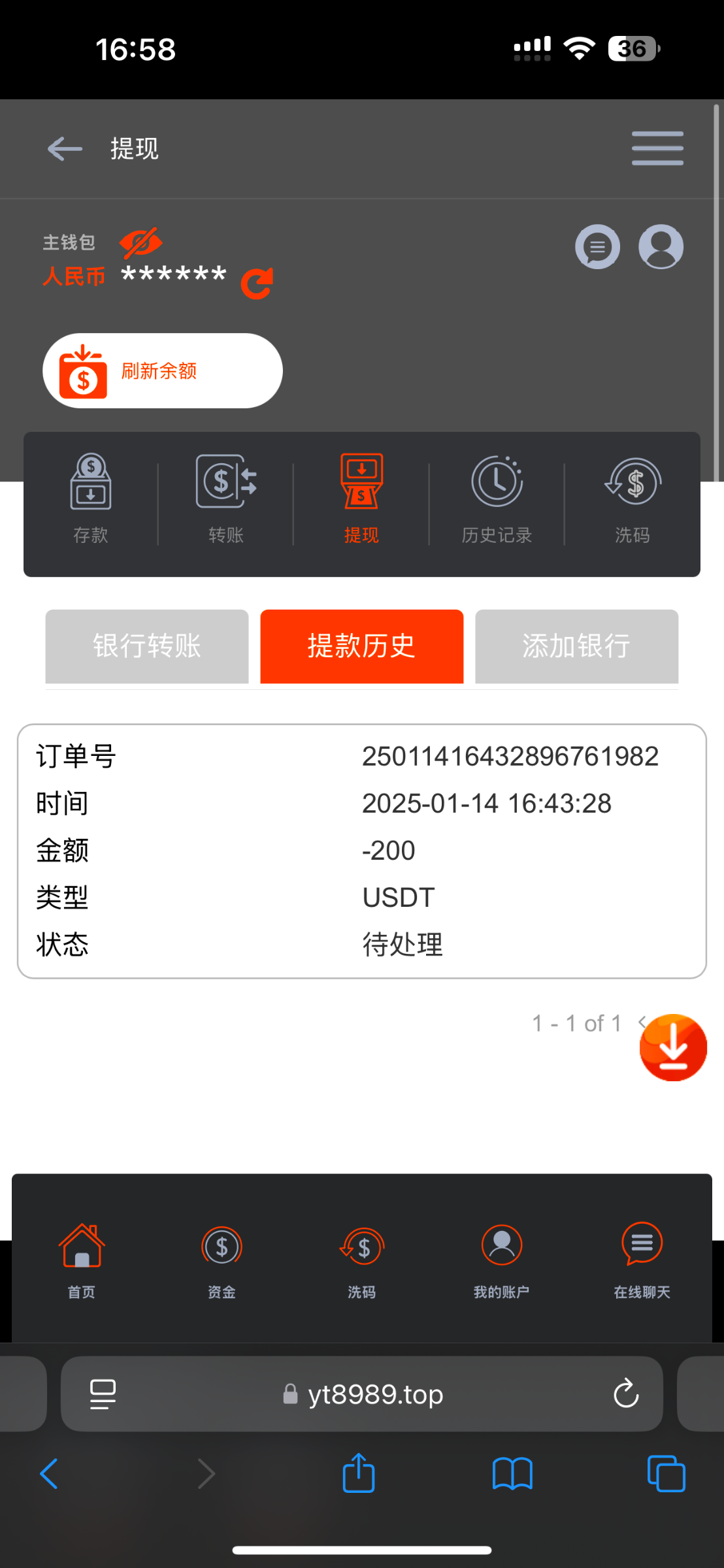Screen dimensions: 724x1568
Task: Select the 提款历史 tab
Action: [362, 646]
